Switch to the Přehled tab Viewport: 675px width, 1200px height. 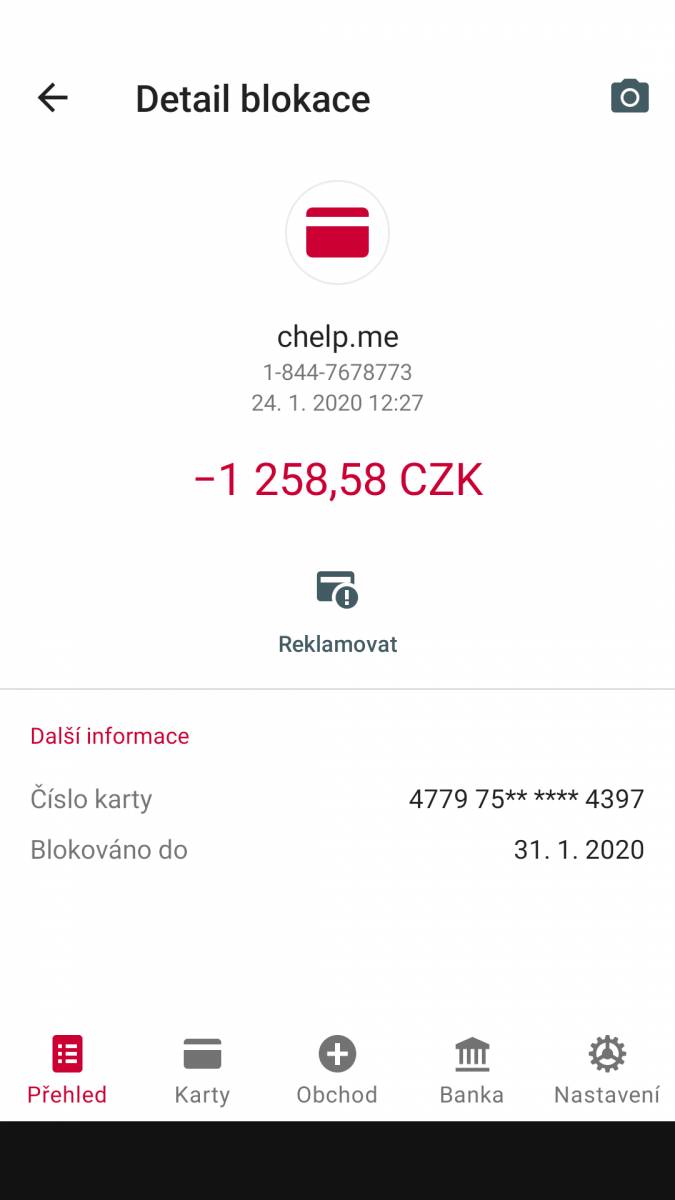click(67, 1071)
